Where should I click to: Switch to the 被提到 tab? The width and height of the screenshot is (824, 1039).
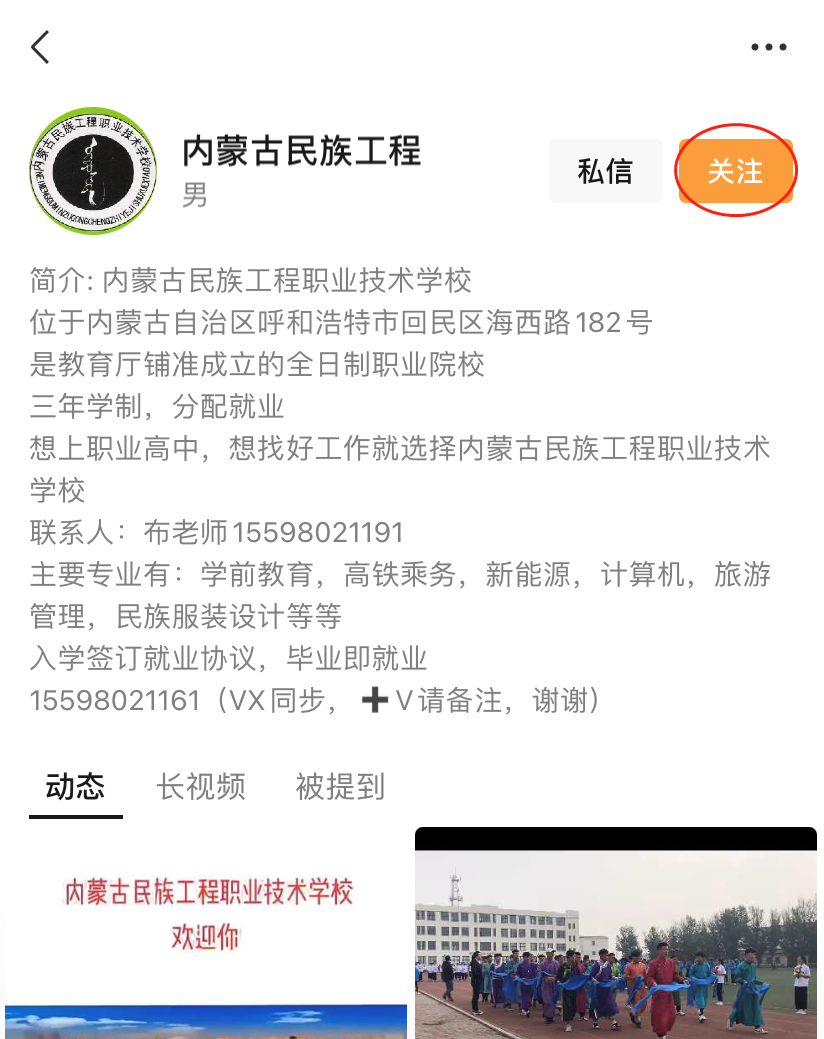tap(340, 787)
